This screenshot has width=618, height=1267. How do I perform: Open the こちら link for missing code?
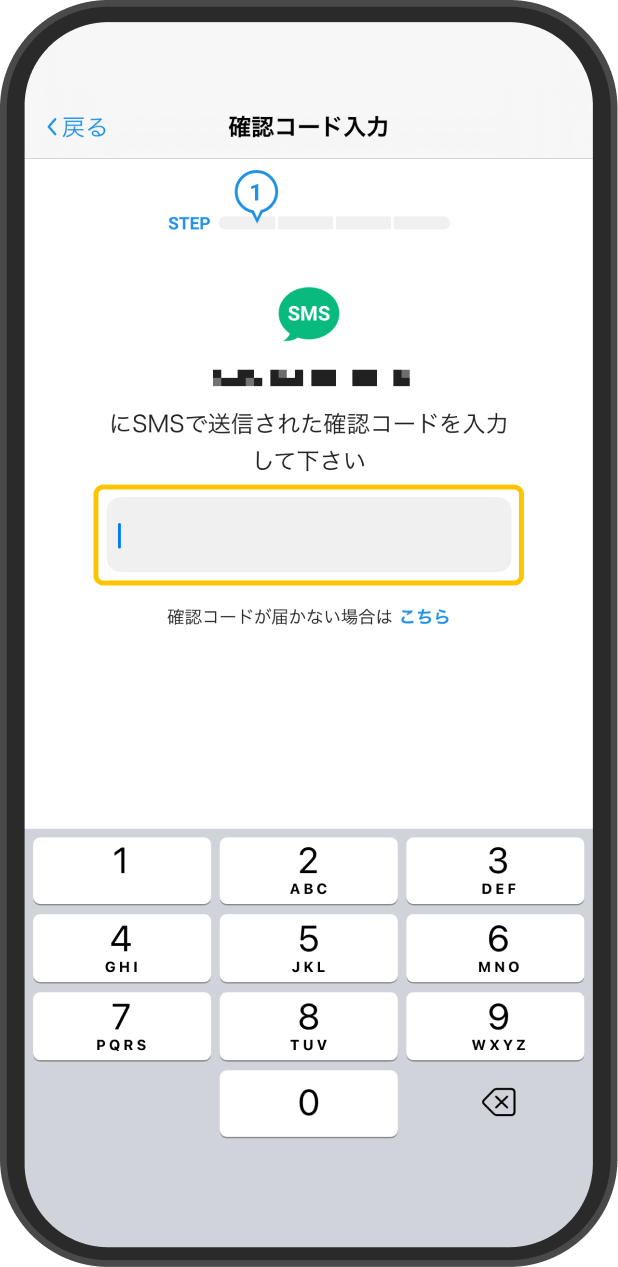pos(425,617)
